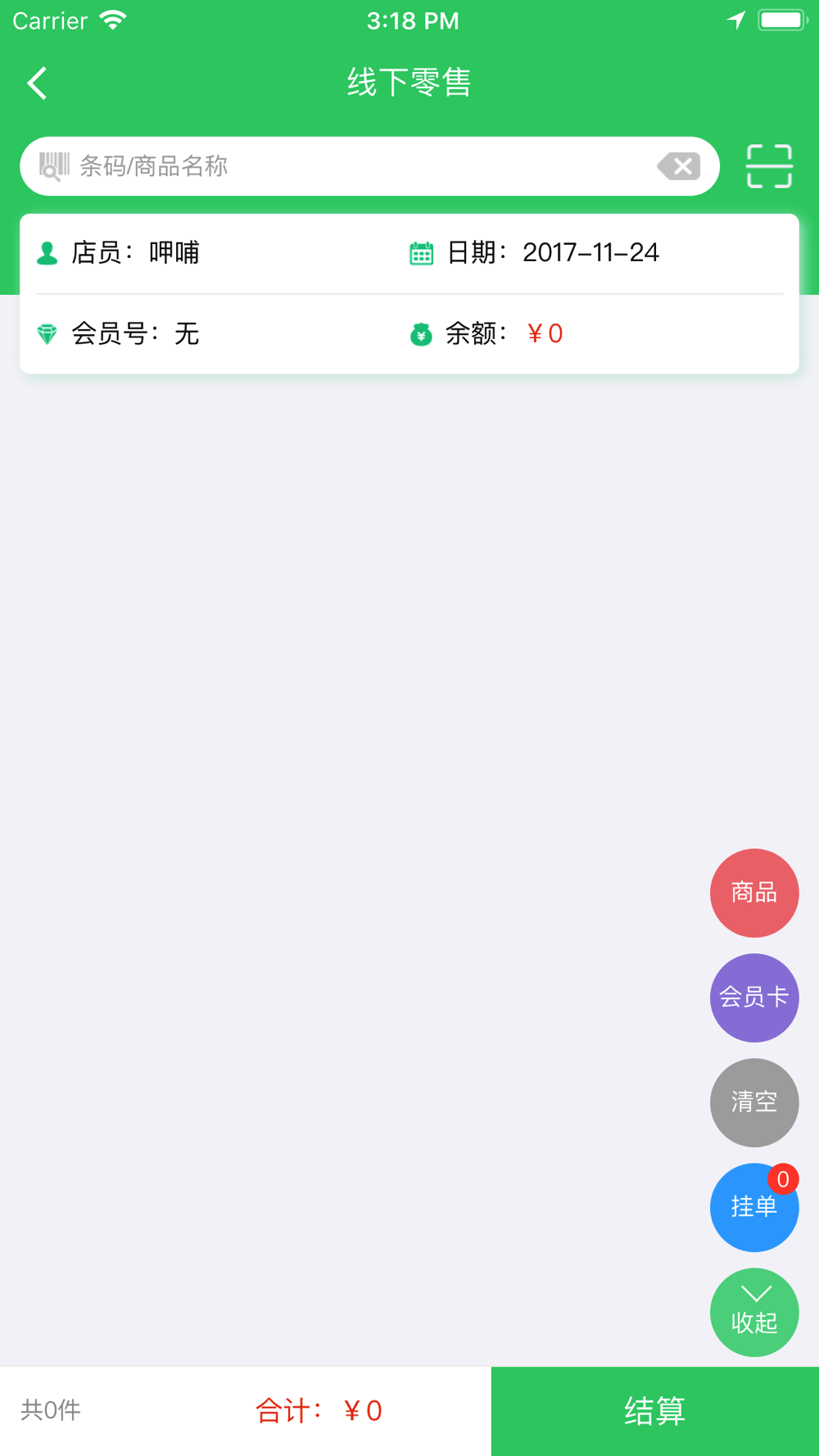Open the 挂单 pending orders button
The image size is (819, 1456).
point(754,1207)
